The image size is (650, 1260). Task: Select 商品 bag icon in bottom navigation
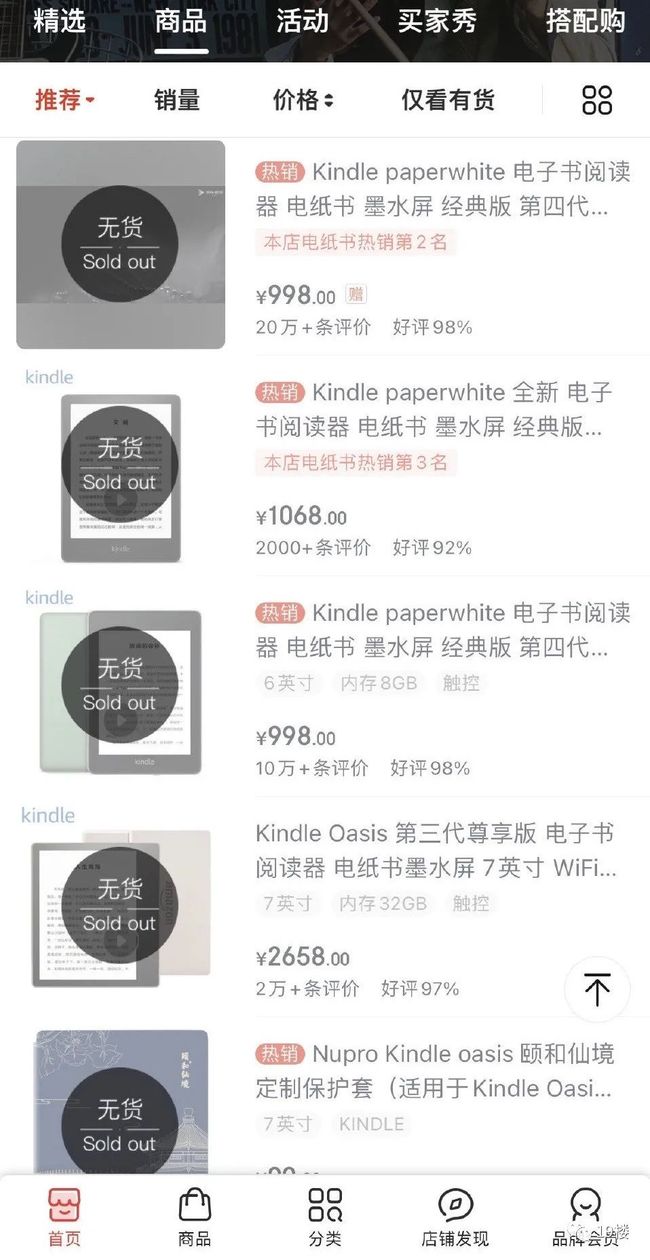195,1217
